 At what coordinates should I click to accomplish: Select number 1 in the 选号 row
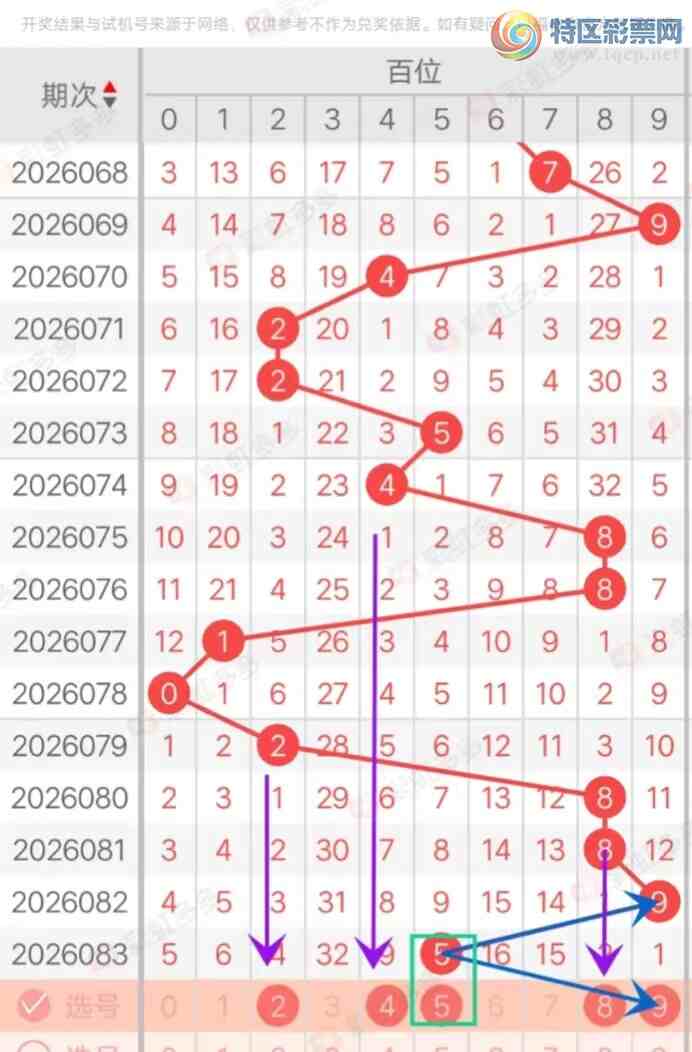pyautogui.click(x=223, y=1006)
